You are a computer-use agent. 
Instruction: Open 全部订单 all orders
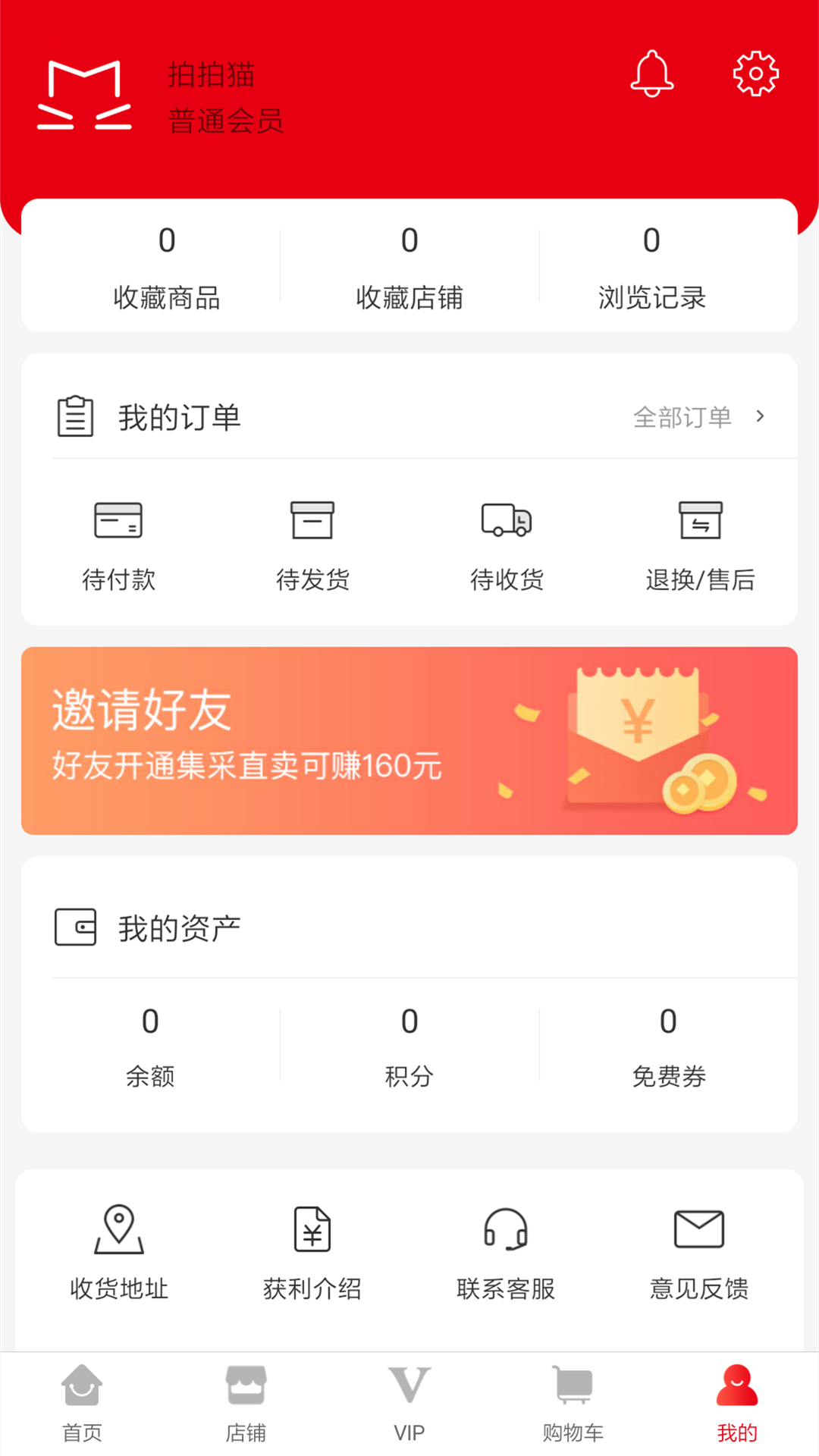pos(698,417)
